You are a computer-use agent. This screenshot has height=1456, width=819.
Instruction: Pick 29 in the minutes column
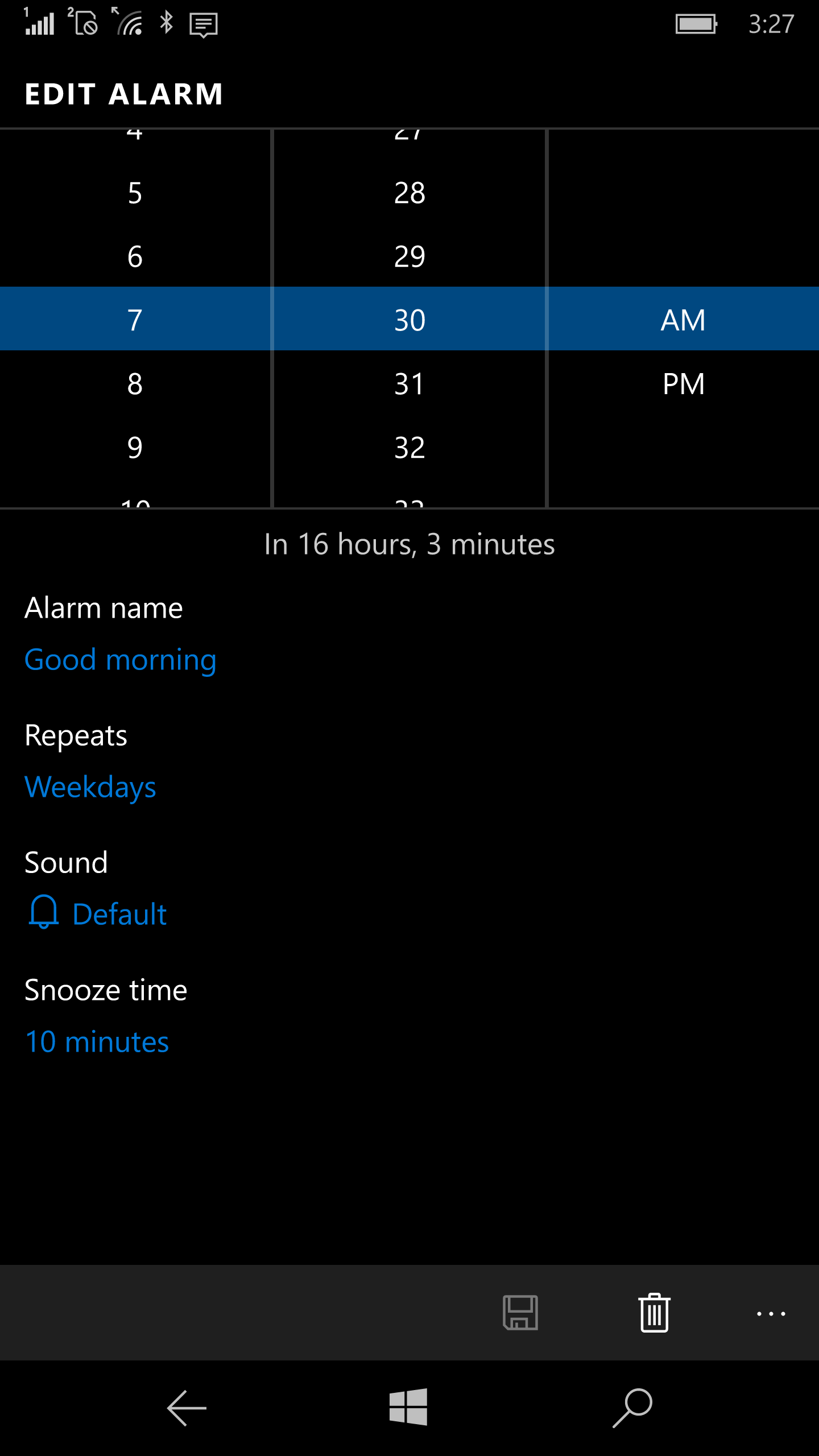(409, 257)
